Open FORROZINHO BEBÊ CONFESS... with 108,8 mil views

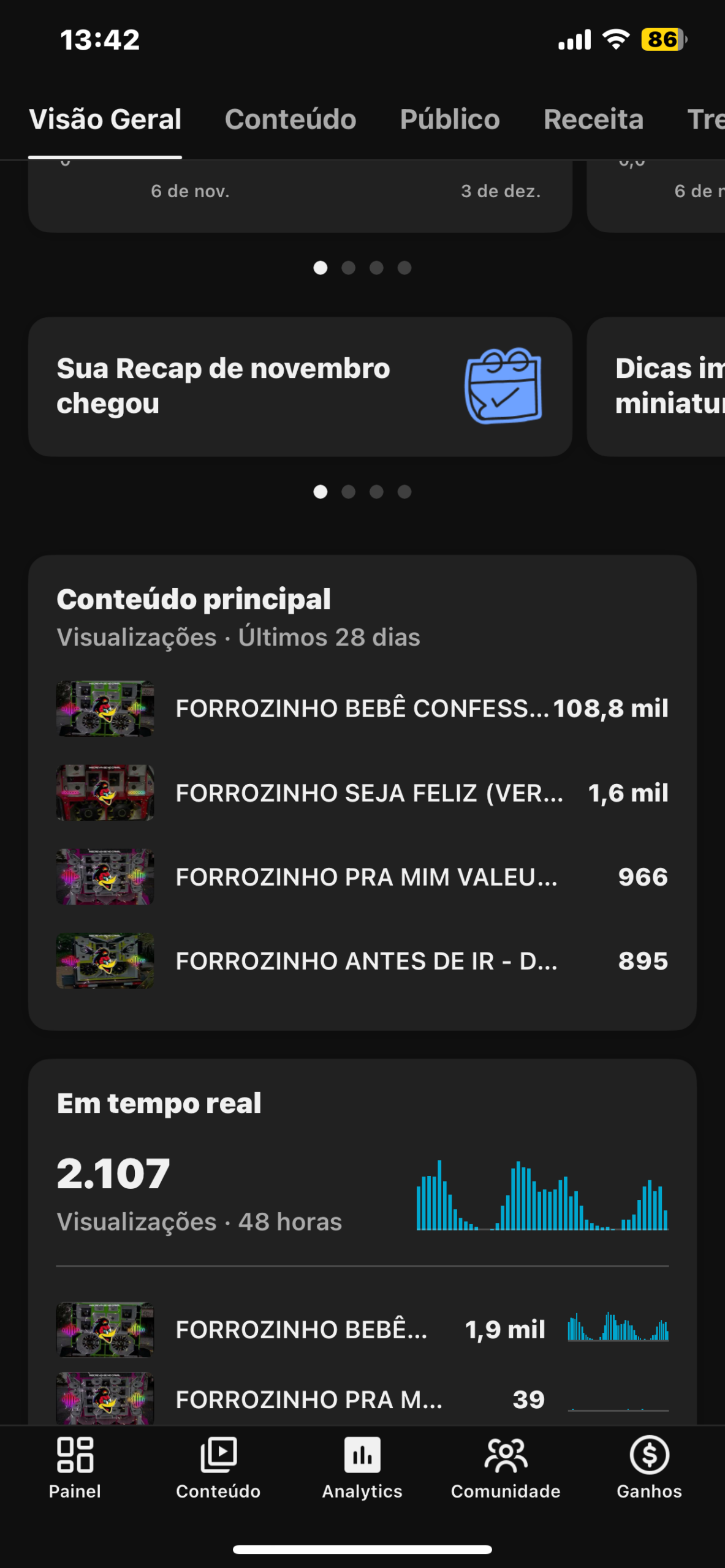click(362, 709)
